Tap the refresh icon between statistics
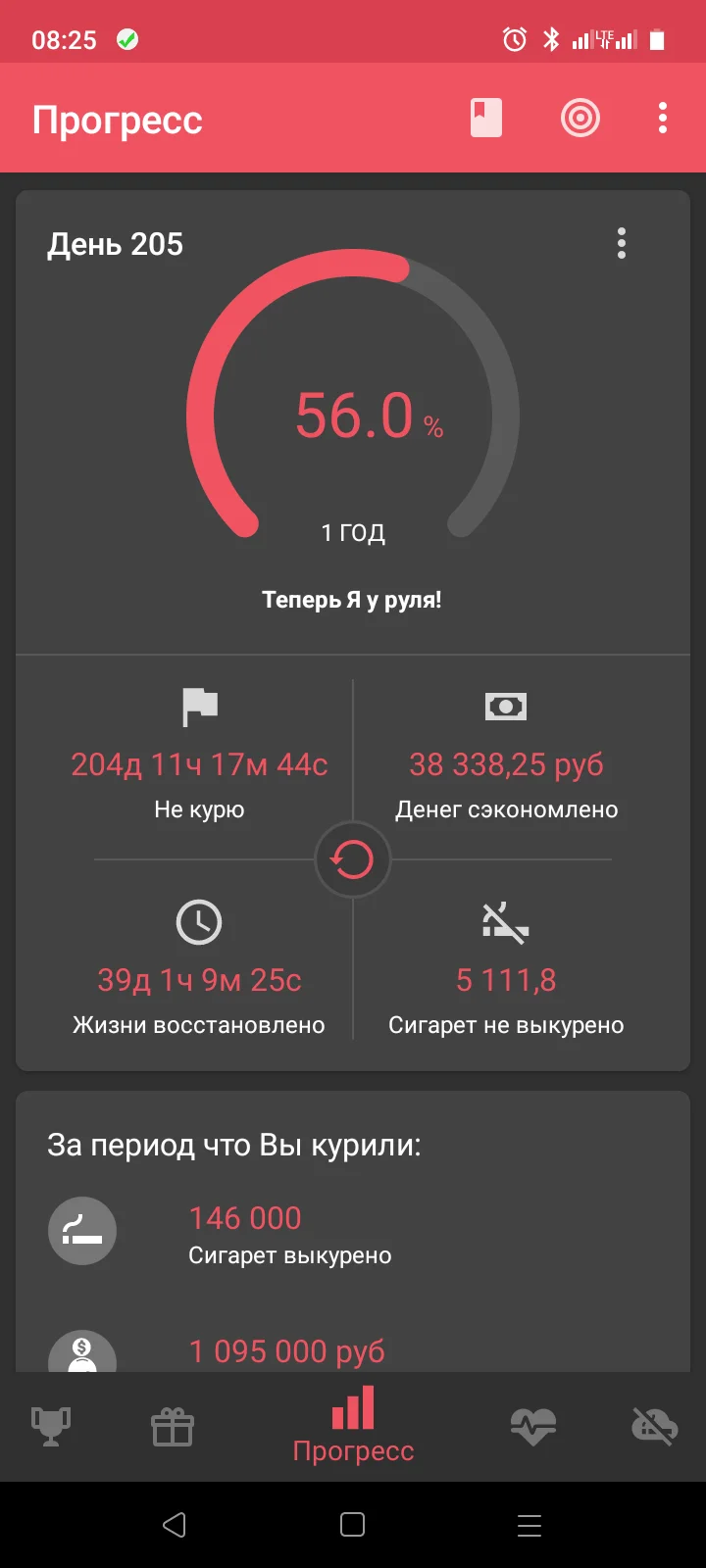 click(352, 859)
